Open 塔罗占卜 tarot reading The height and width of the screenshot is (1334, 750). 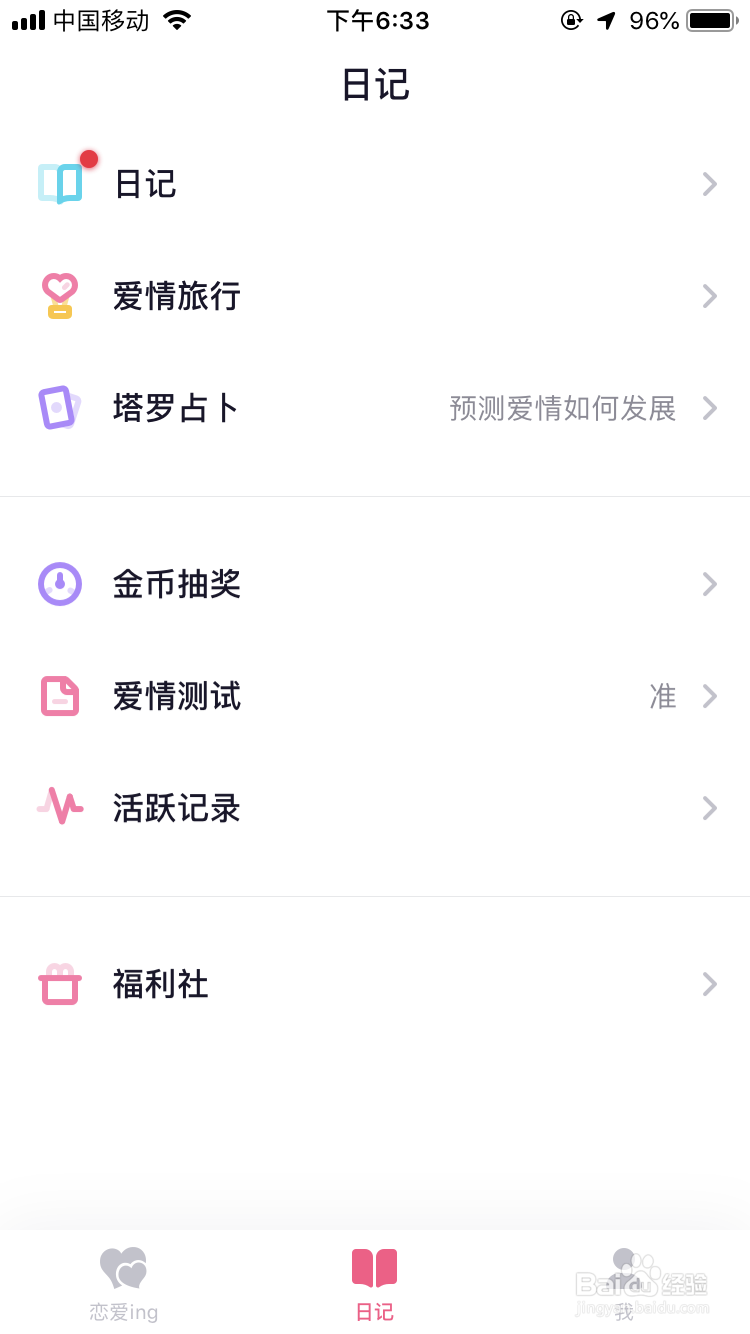pyautogui.click(x=375, y=408)
